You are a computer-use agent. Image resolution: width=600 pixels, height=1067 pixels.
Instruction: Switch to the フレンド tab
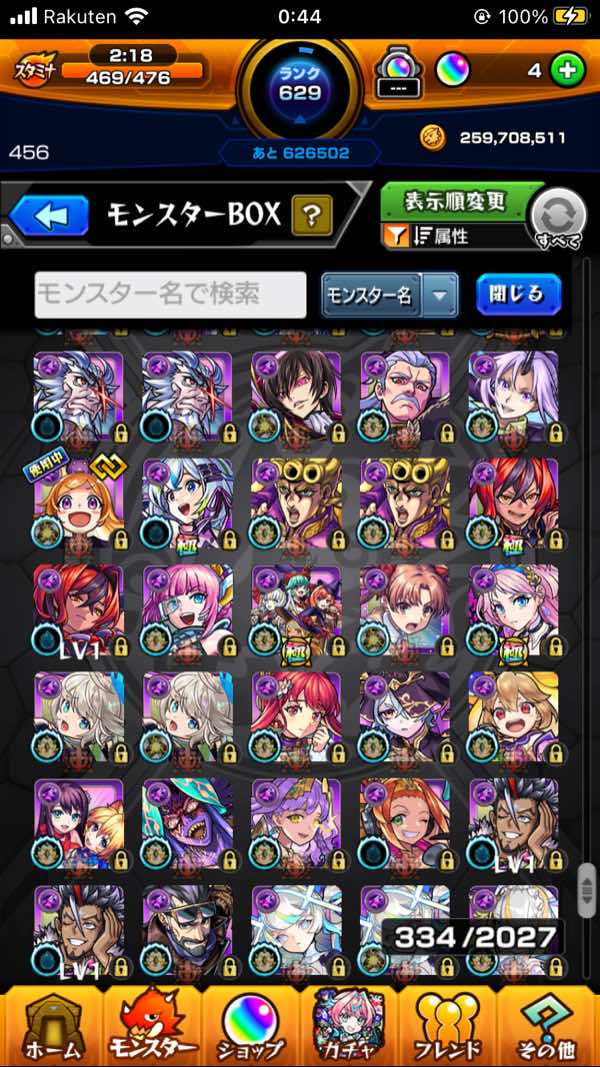point(448,1027)
